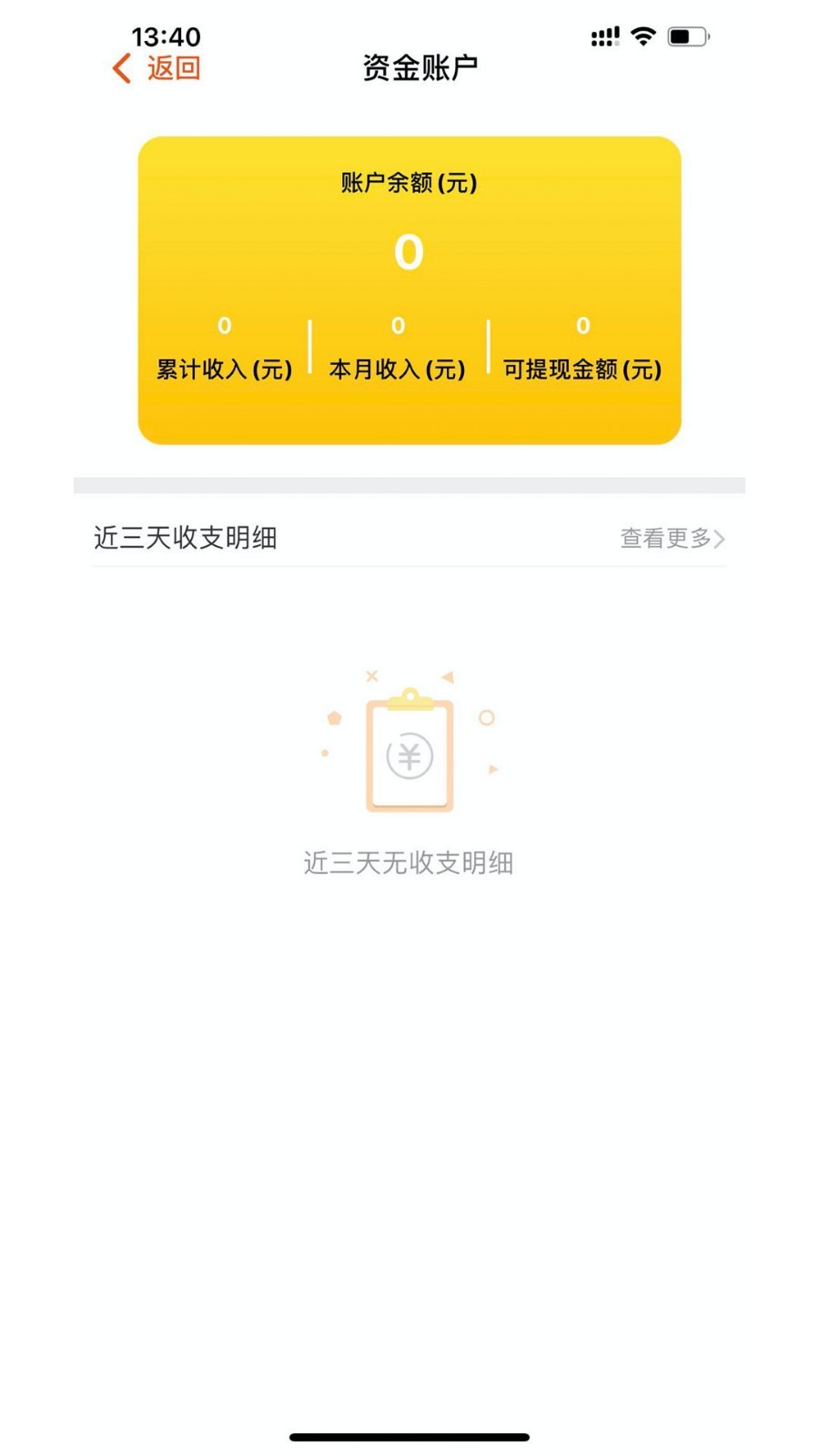Select the circle shape near the clipboard illustration
The height and width of the screenshot is (1456, 819).
tap(487, 719)
